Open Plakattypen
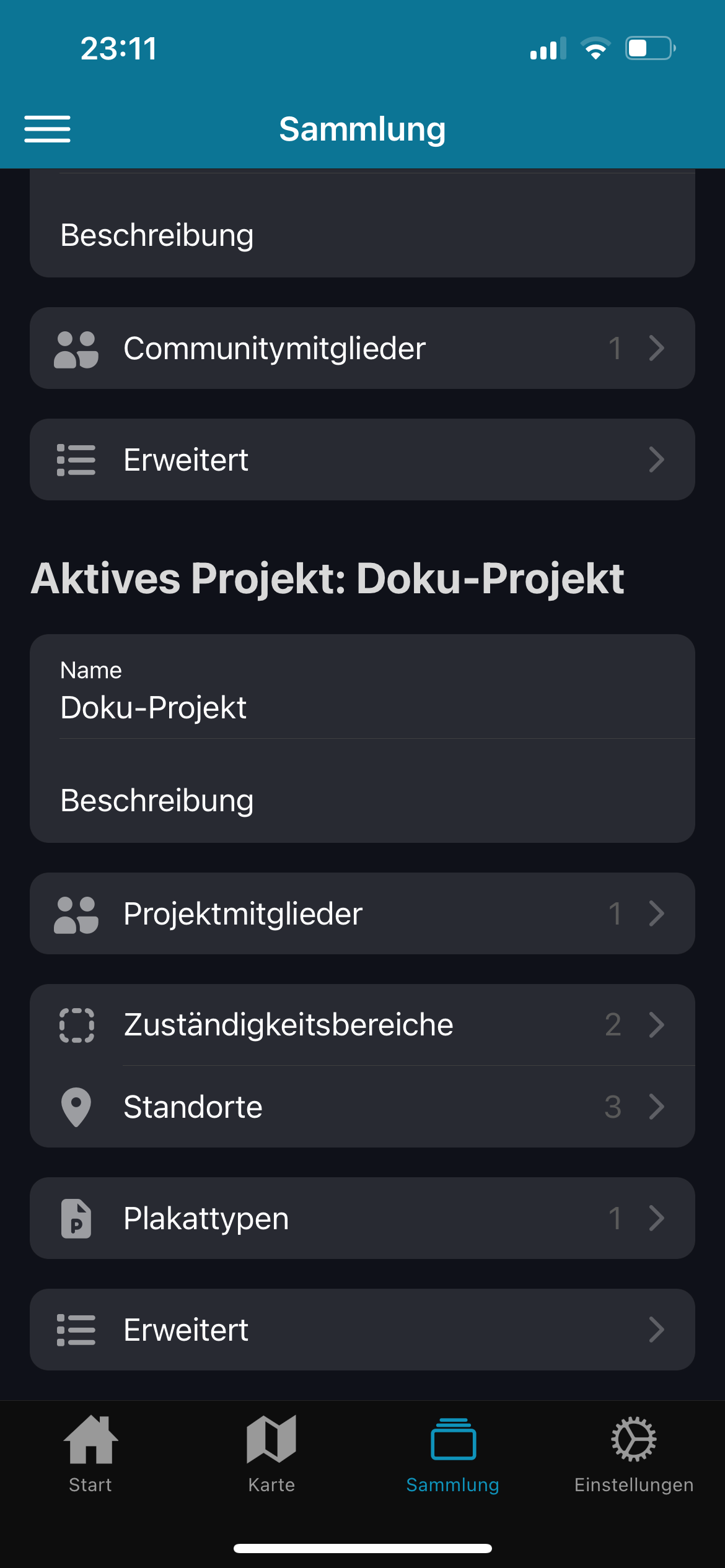 tap(362, 1218)
